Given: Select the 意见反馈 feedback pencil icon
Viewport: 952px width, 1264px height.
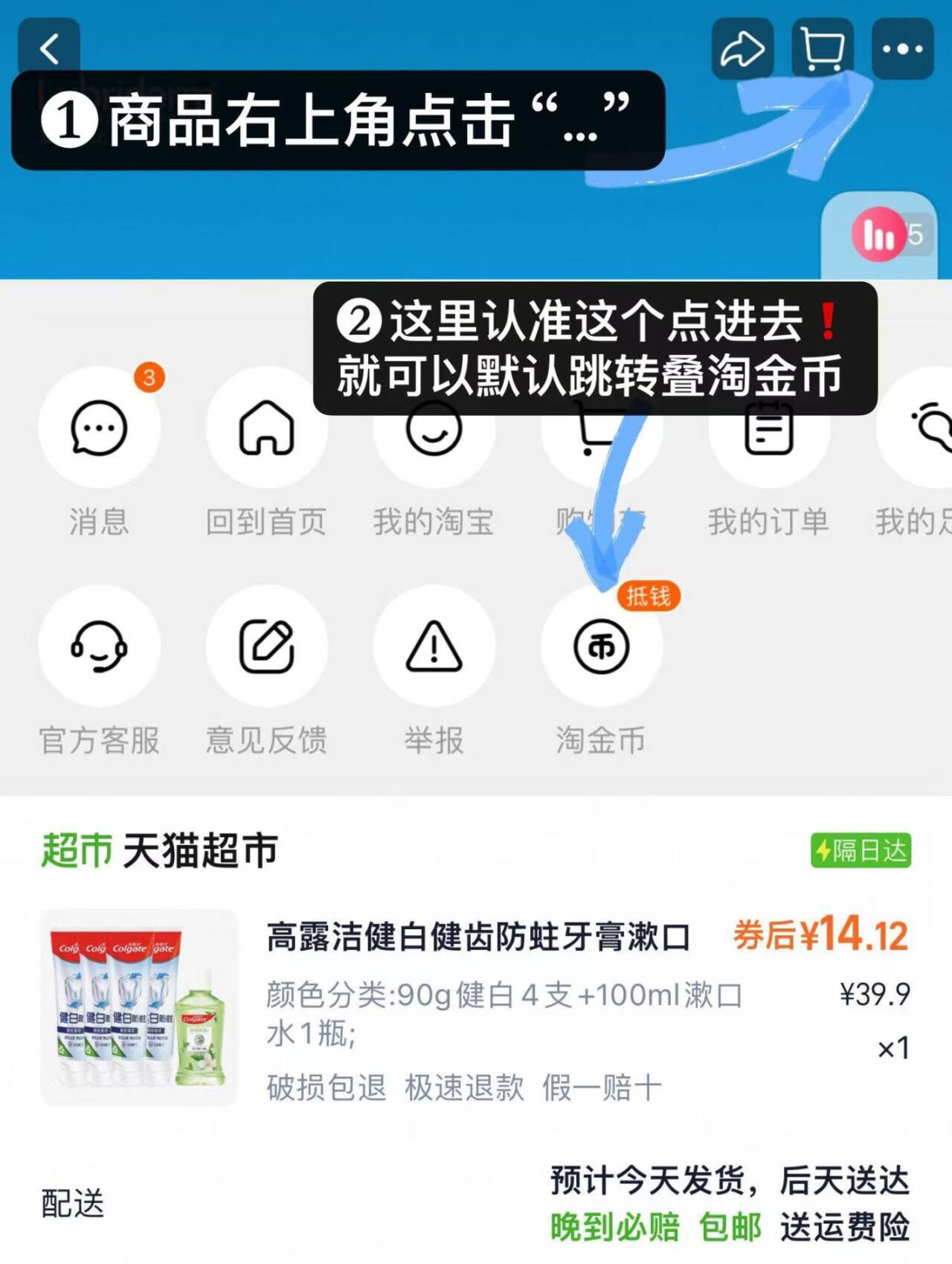Looking at the screenshot, I should [x=268, y=647].
